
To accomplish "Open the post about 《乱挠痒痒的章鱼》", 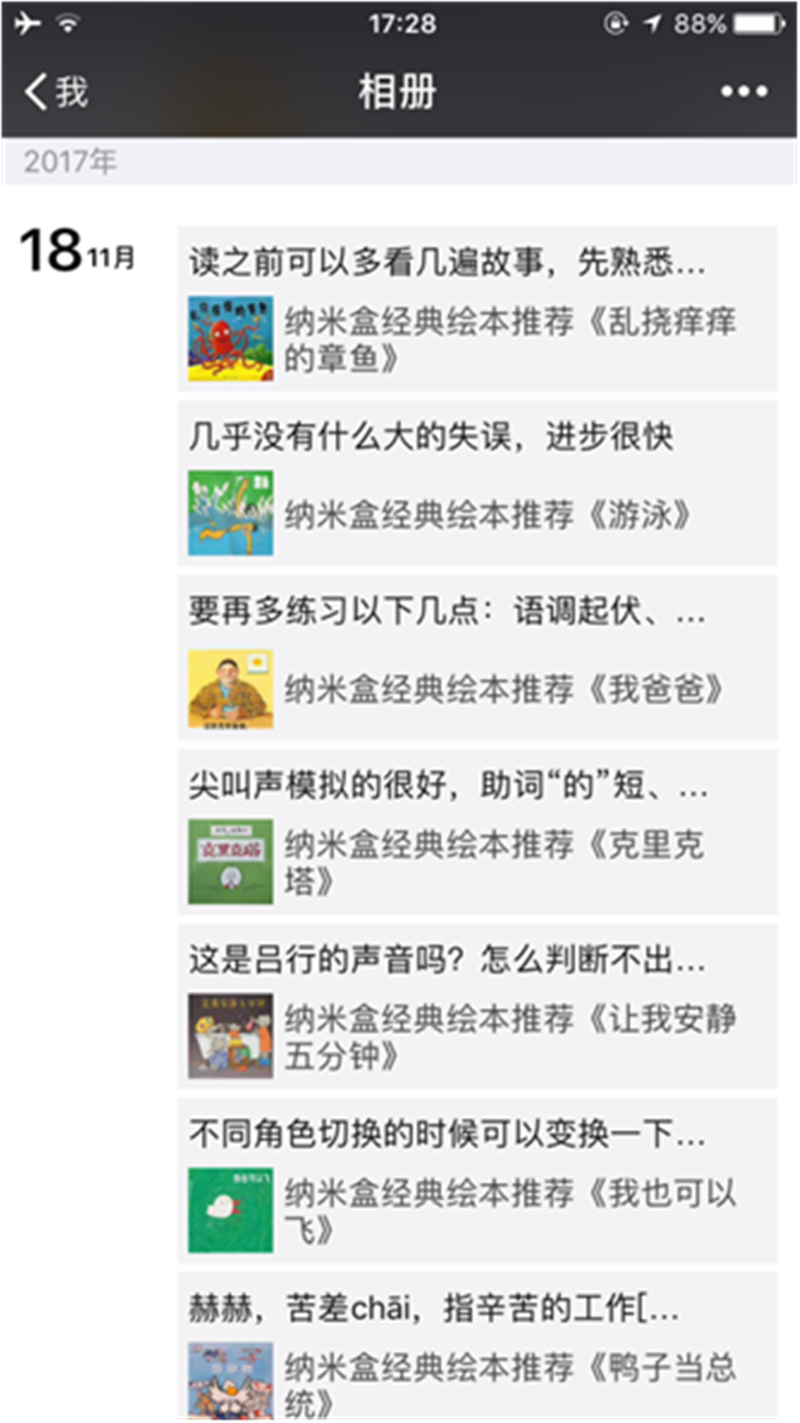I will coord(477,309).
